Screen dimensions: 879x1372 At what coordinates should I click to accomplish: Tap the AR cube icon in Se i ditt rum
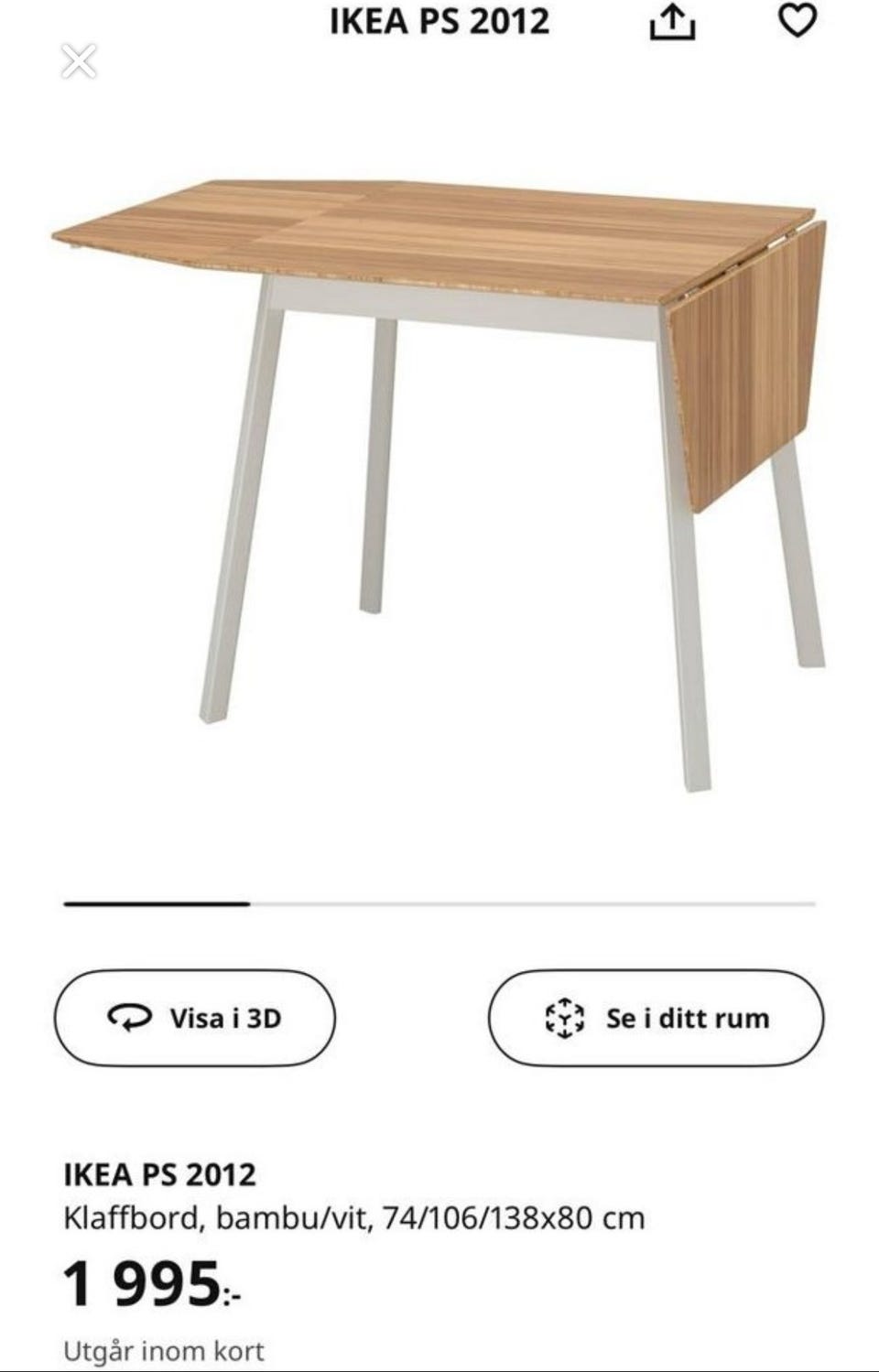(565, 1017)
